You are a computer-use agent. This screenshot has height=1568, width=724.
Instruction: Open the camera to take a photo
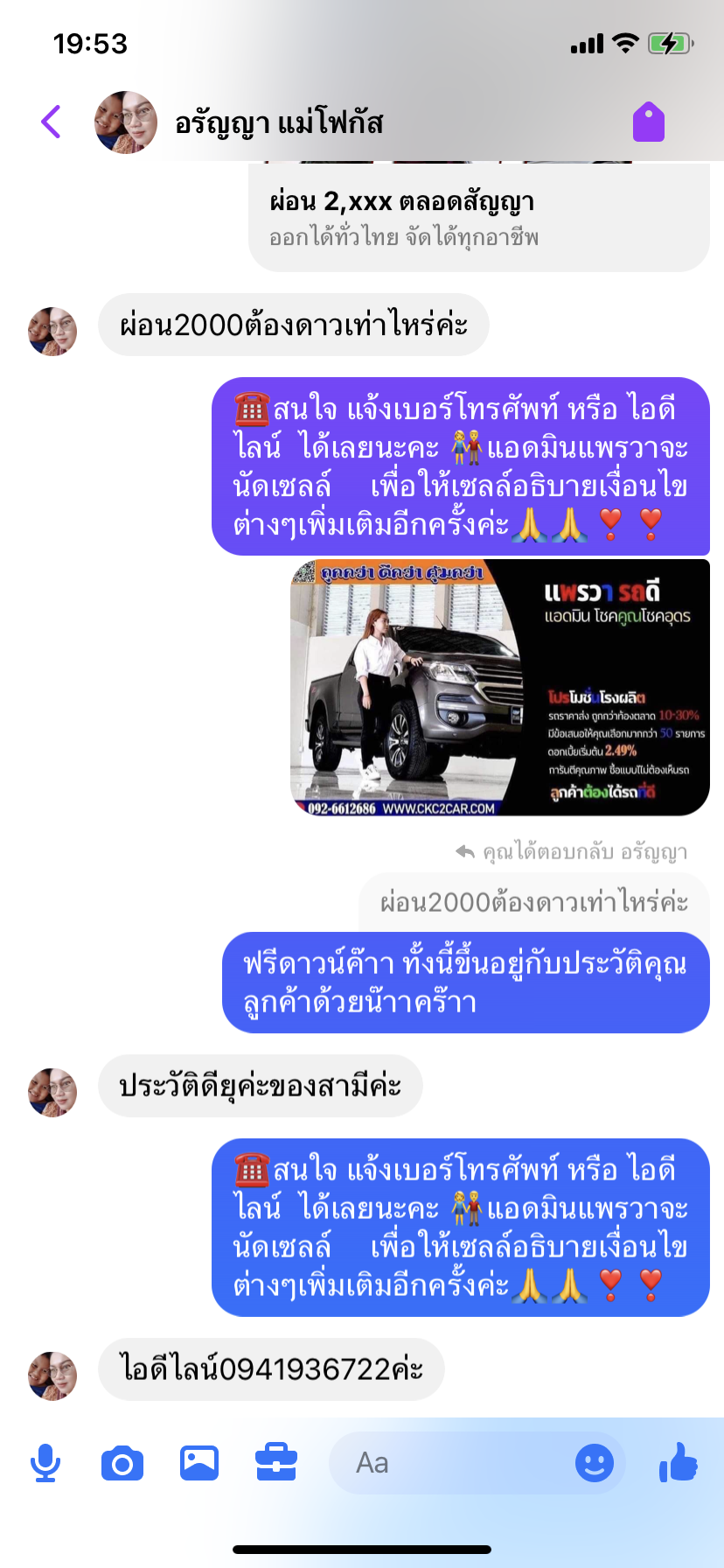click(122, 1463)
